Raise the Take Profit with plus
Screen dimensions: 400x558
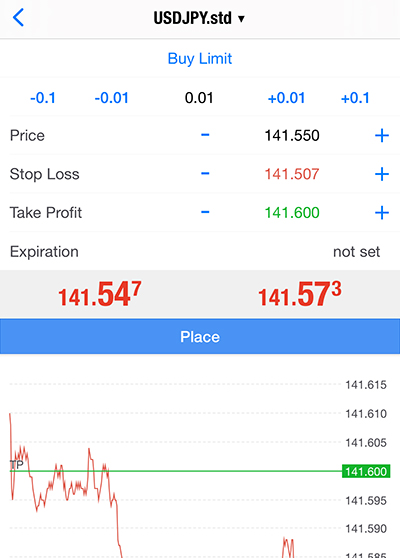pyautogui.click(x=382, y=213)
